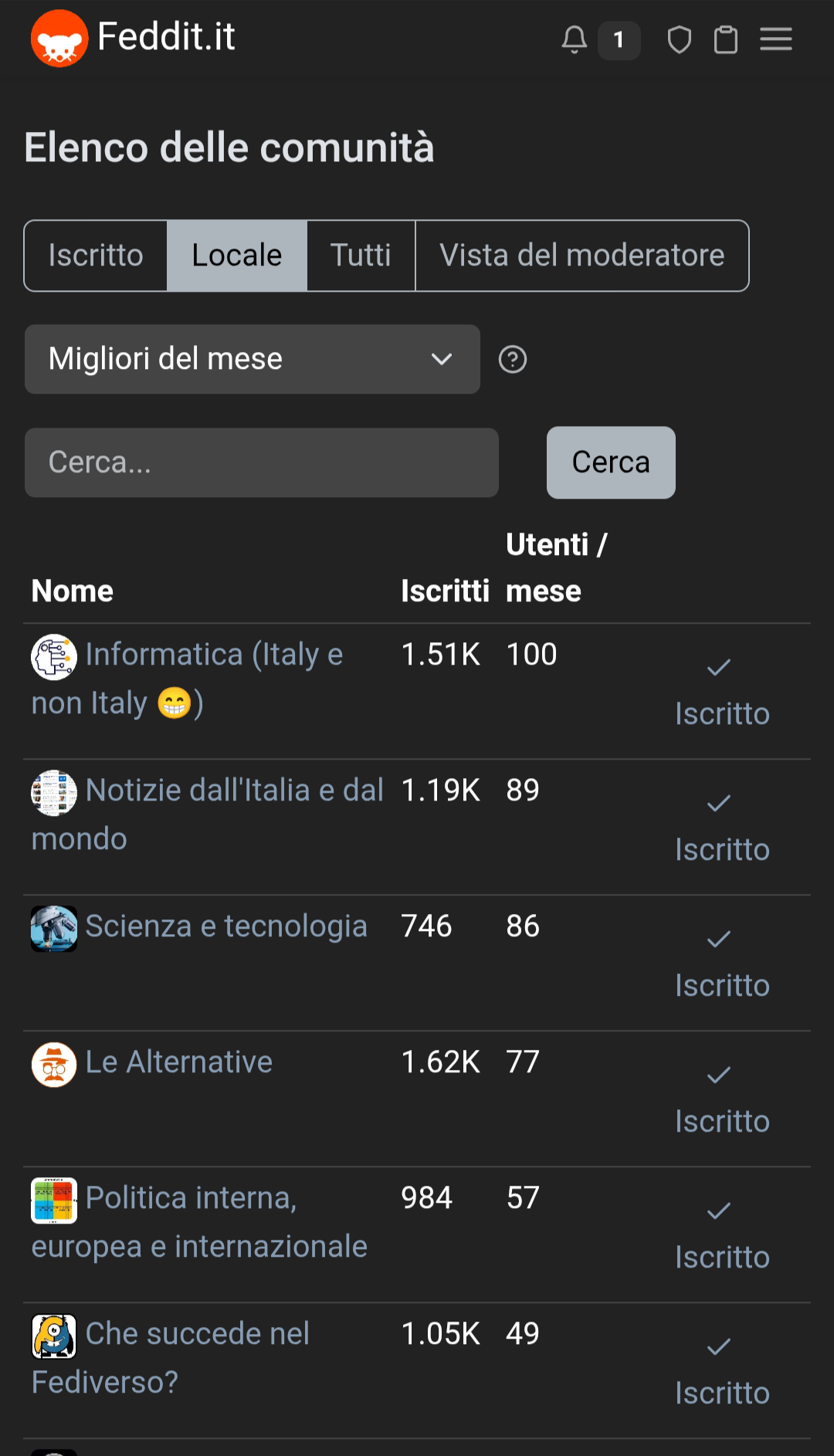Tap the Cerca button

coord(611,462)
